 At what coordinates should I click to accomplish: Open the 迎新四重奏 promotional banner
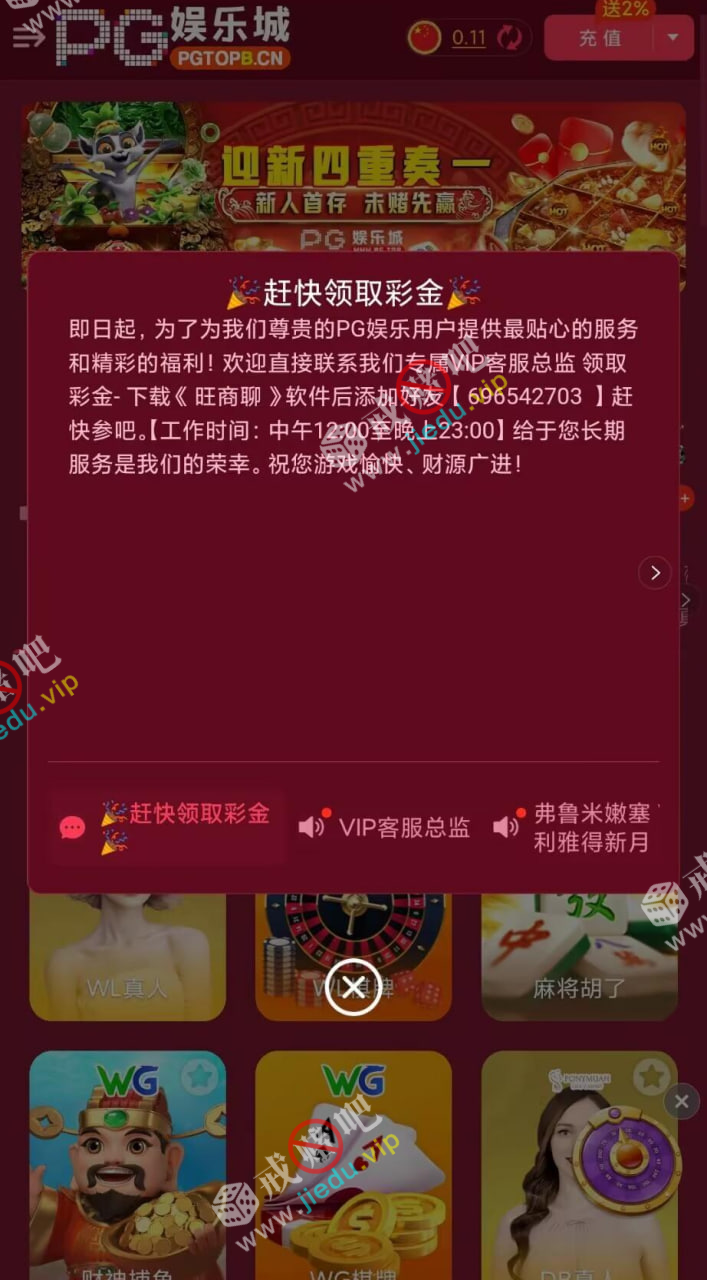coord(353,175)
